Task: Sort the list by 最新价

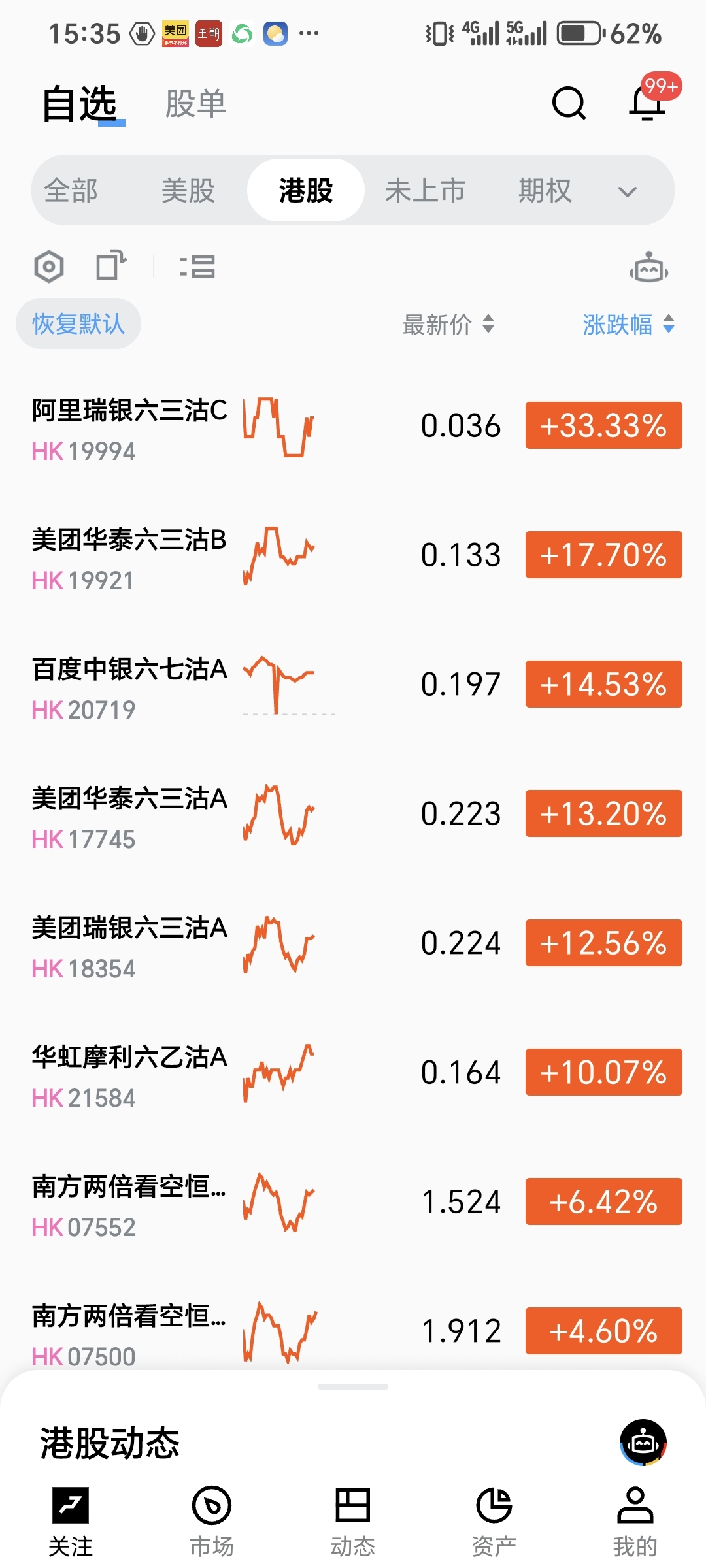Action: tap(448, 324)
